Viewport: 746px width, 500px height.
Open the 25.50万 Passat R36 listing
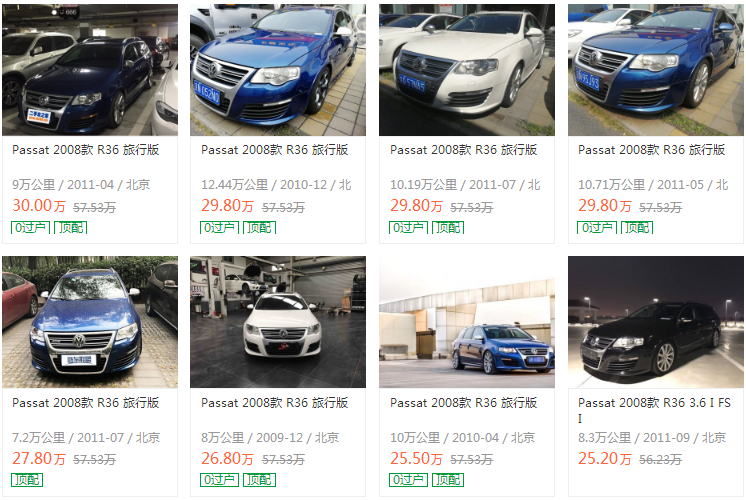(x=466, y=322)
